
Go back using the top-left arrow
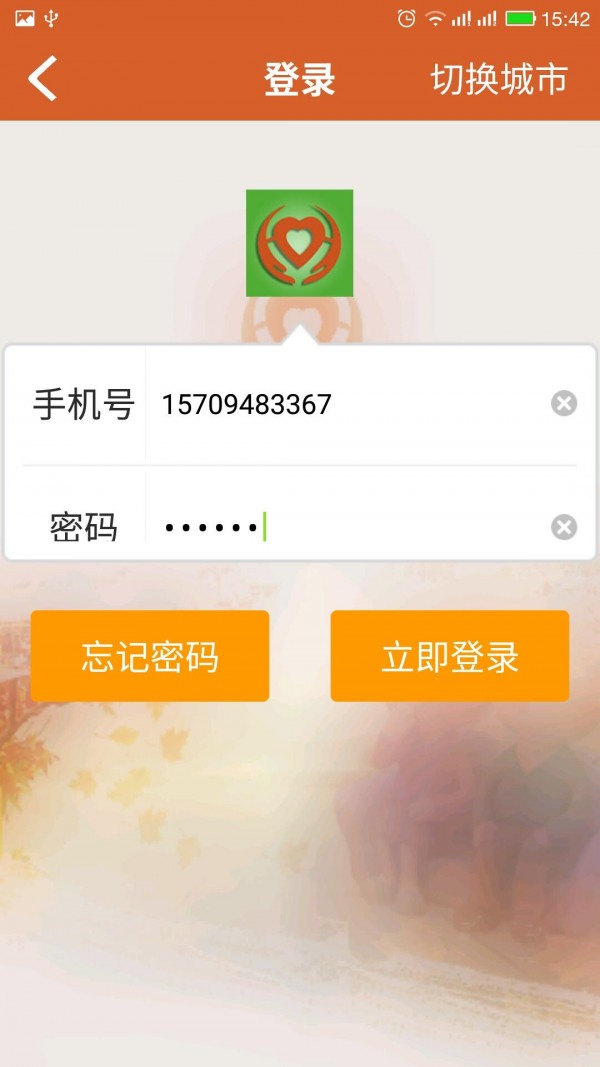42,79
